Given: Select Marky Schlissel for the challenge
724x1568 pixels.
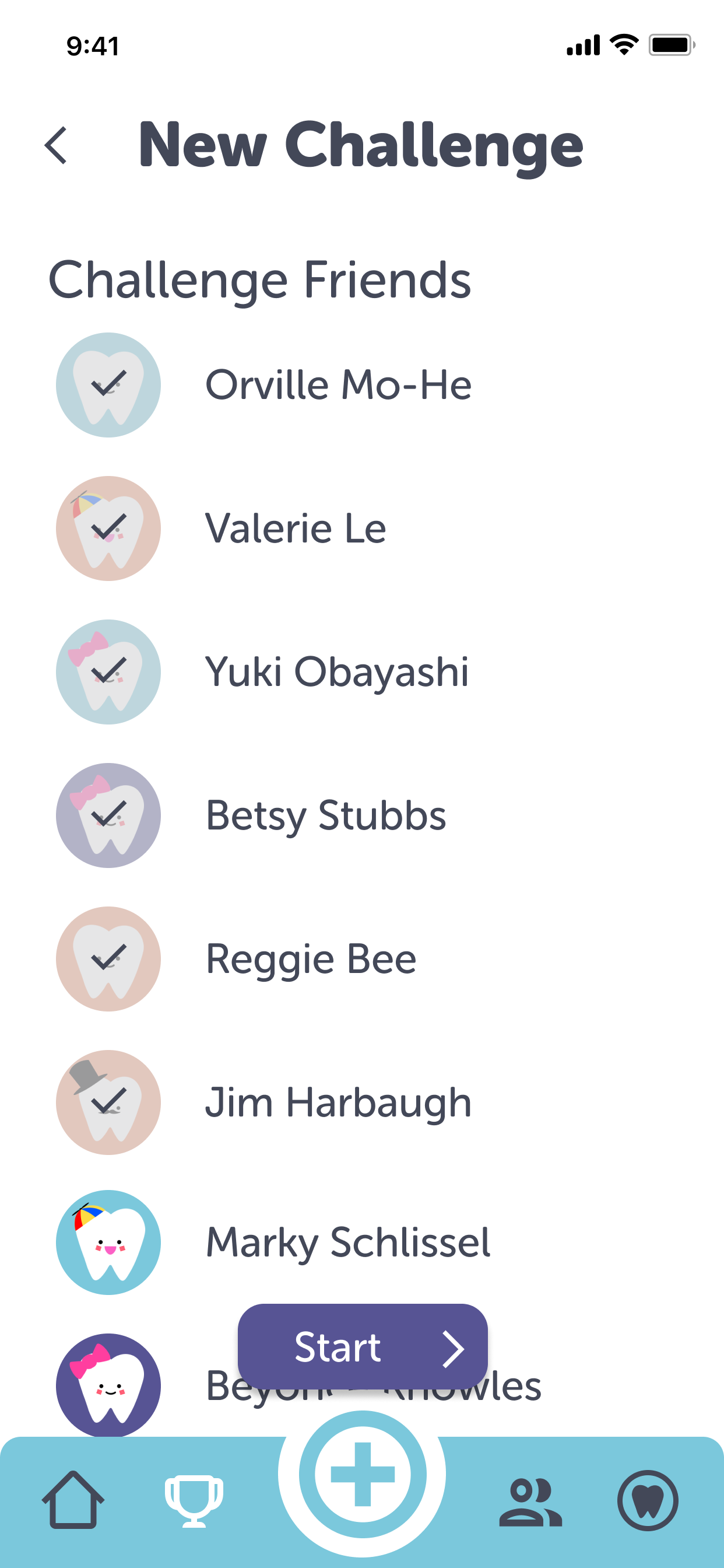Looking at the screenshot, I should 108,1242.
